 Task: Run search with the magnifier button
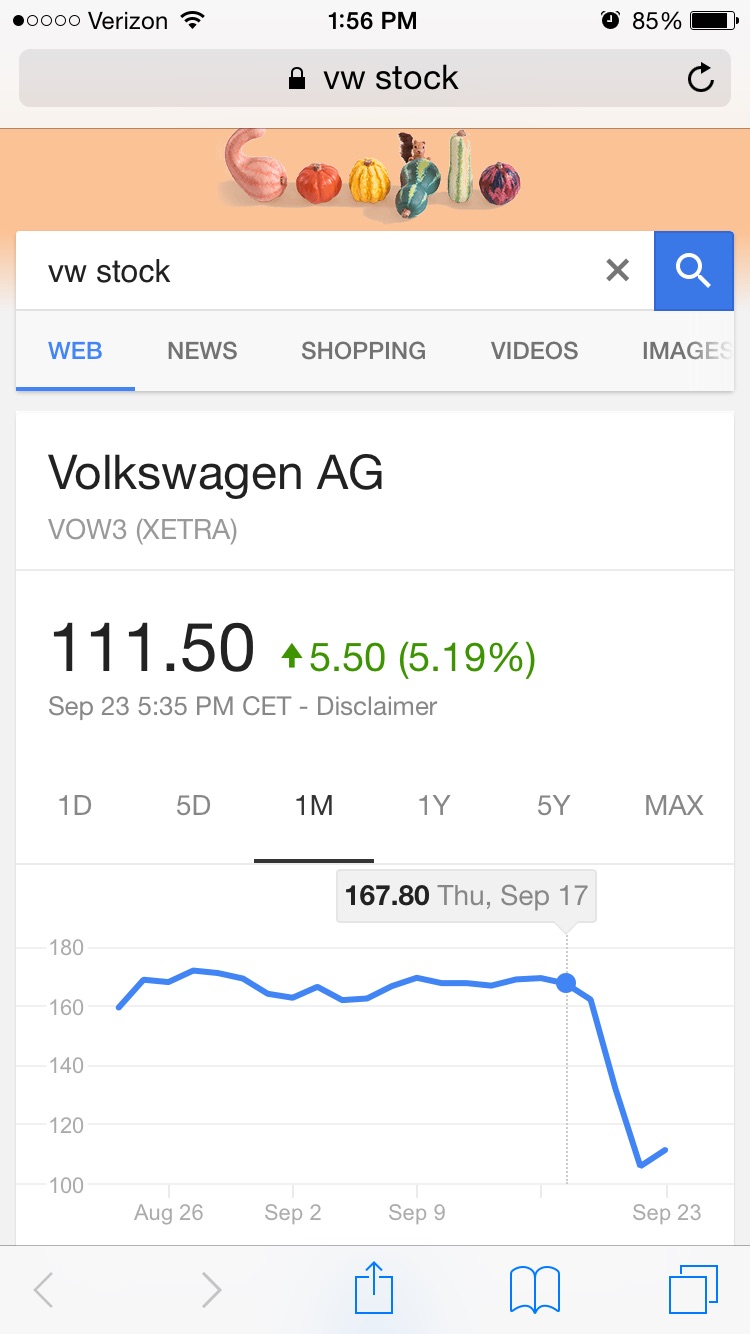pyautogui.click(x=693, y=271)
